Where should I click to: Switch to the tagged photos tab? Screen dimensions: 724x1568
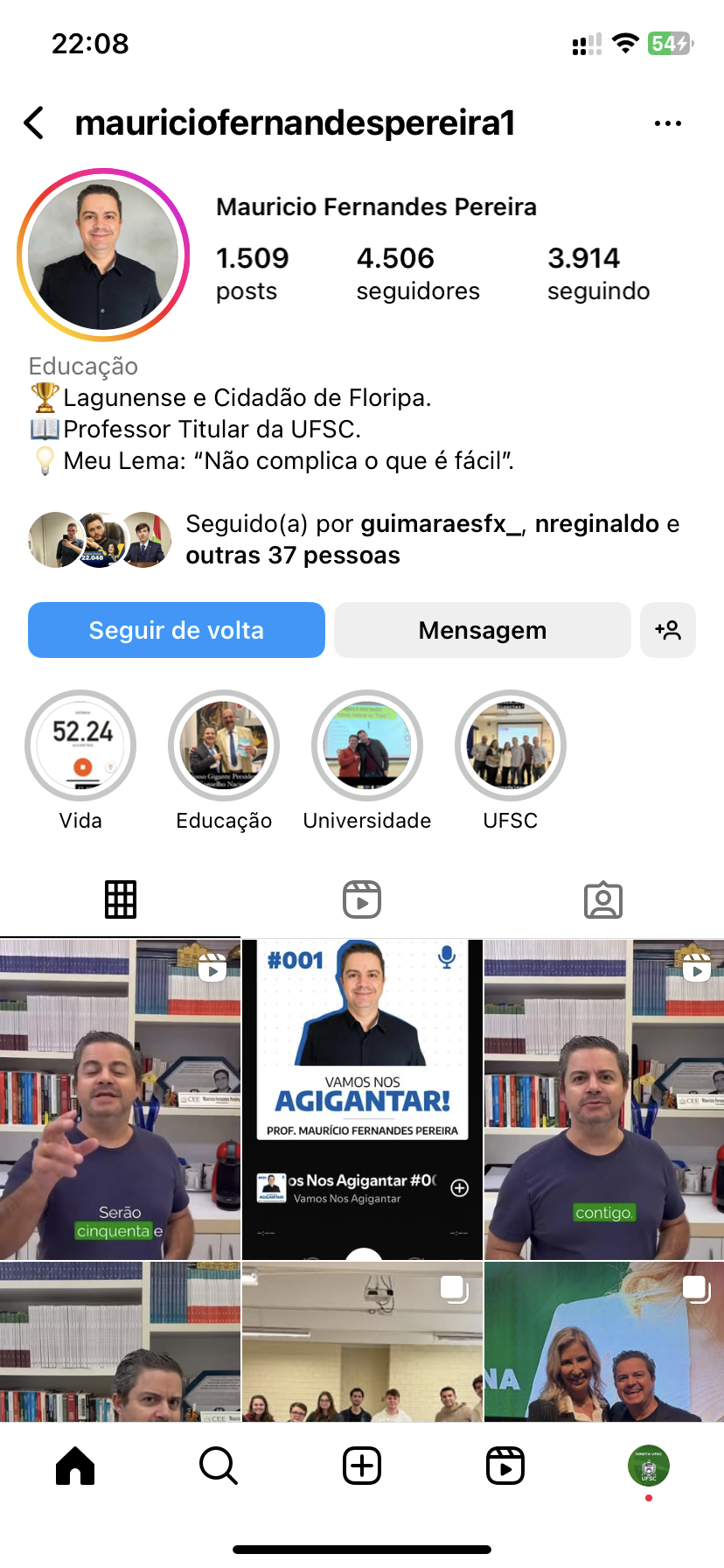click(x=603, y=899)
